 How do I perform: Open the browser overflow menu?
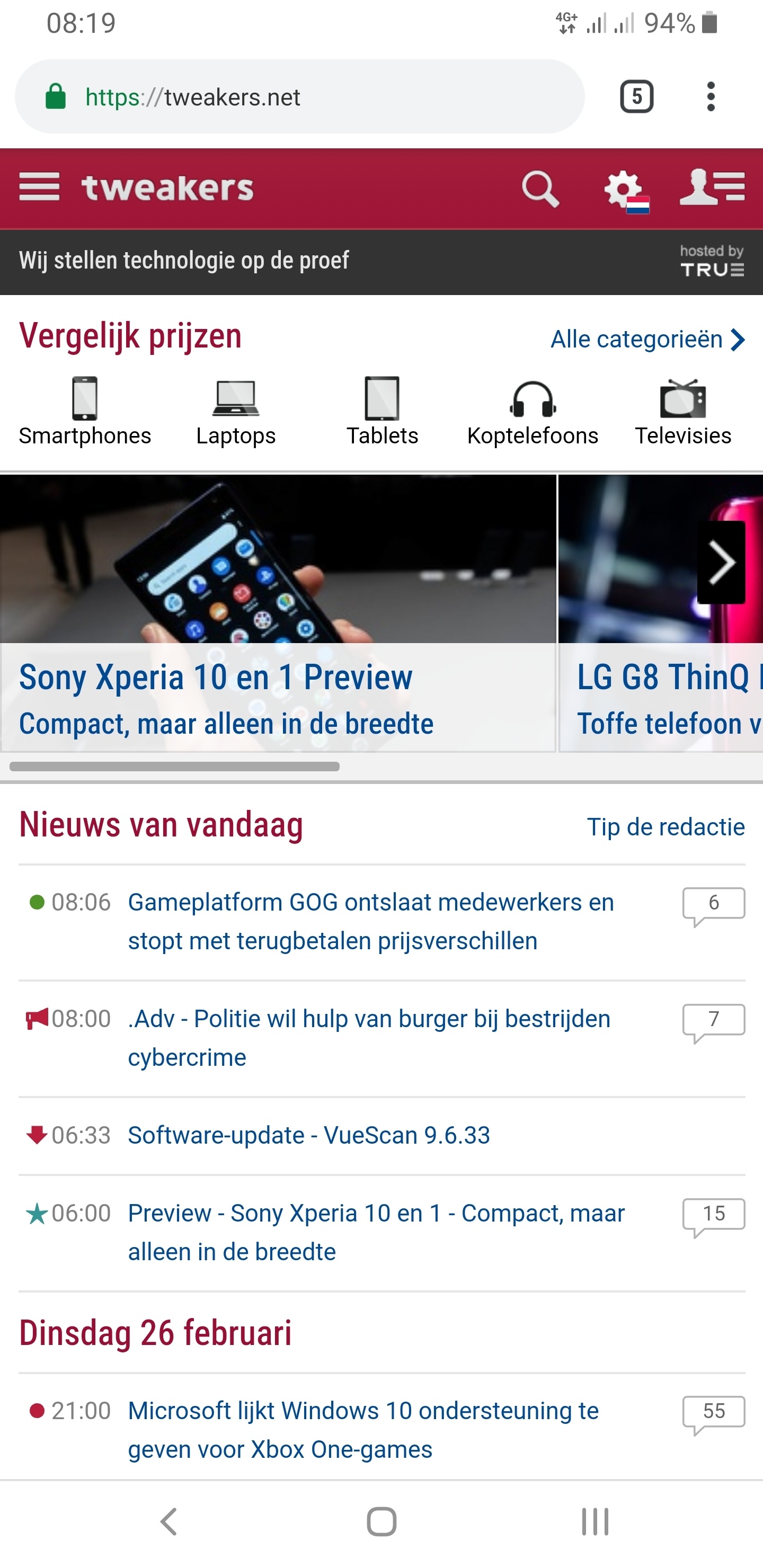[711, 97]
